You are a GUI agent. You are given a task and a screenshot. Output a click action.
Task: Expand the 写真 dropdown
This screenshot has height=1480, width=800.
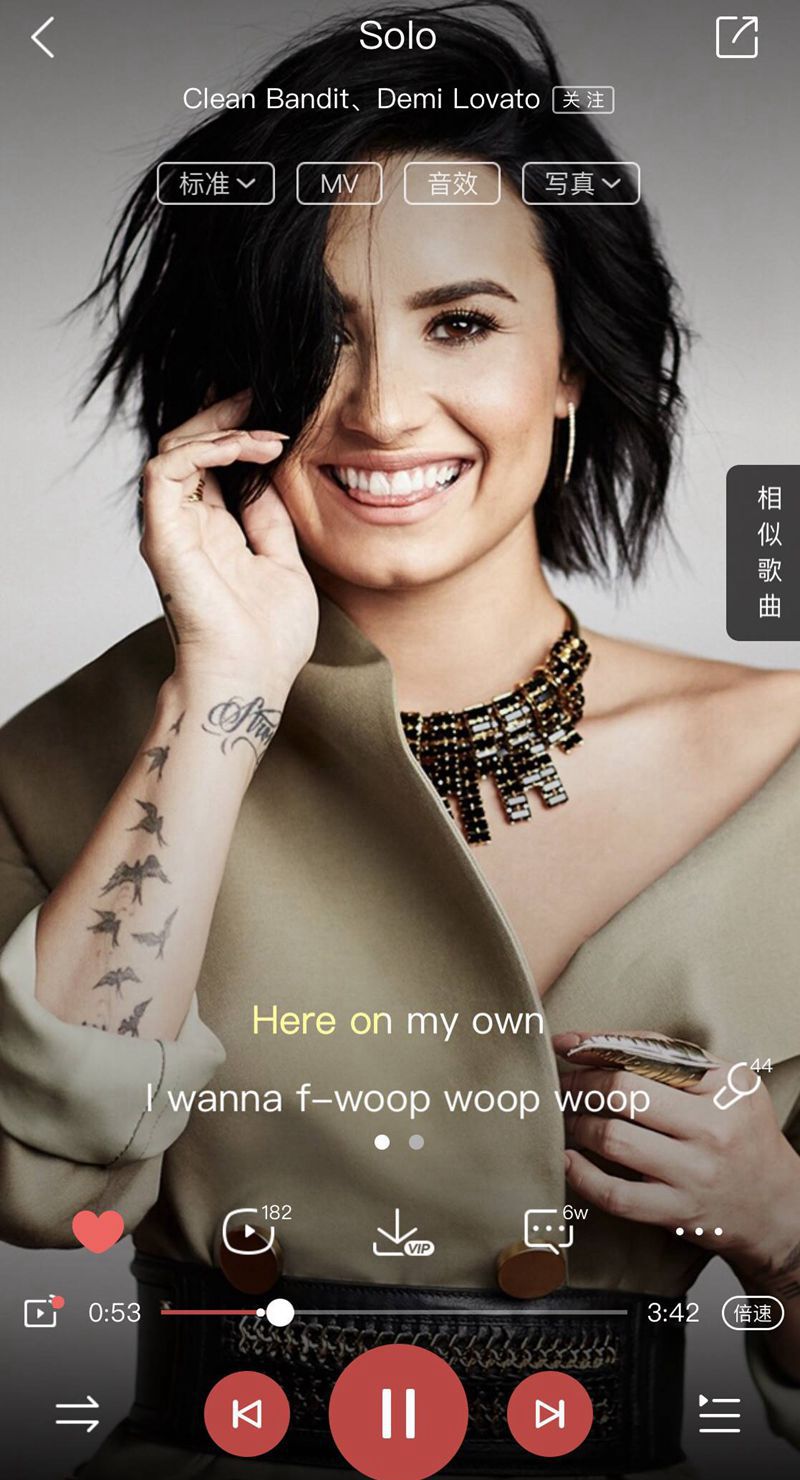click(x=581, y=184)
